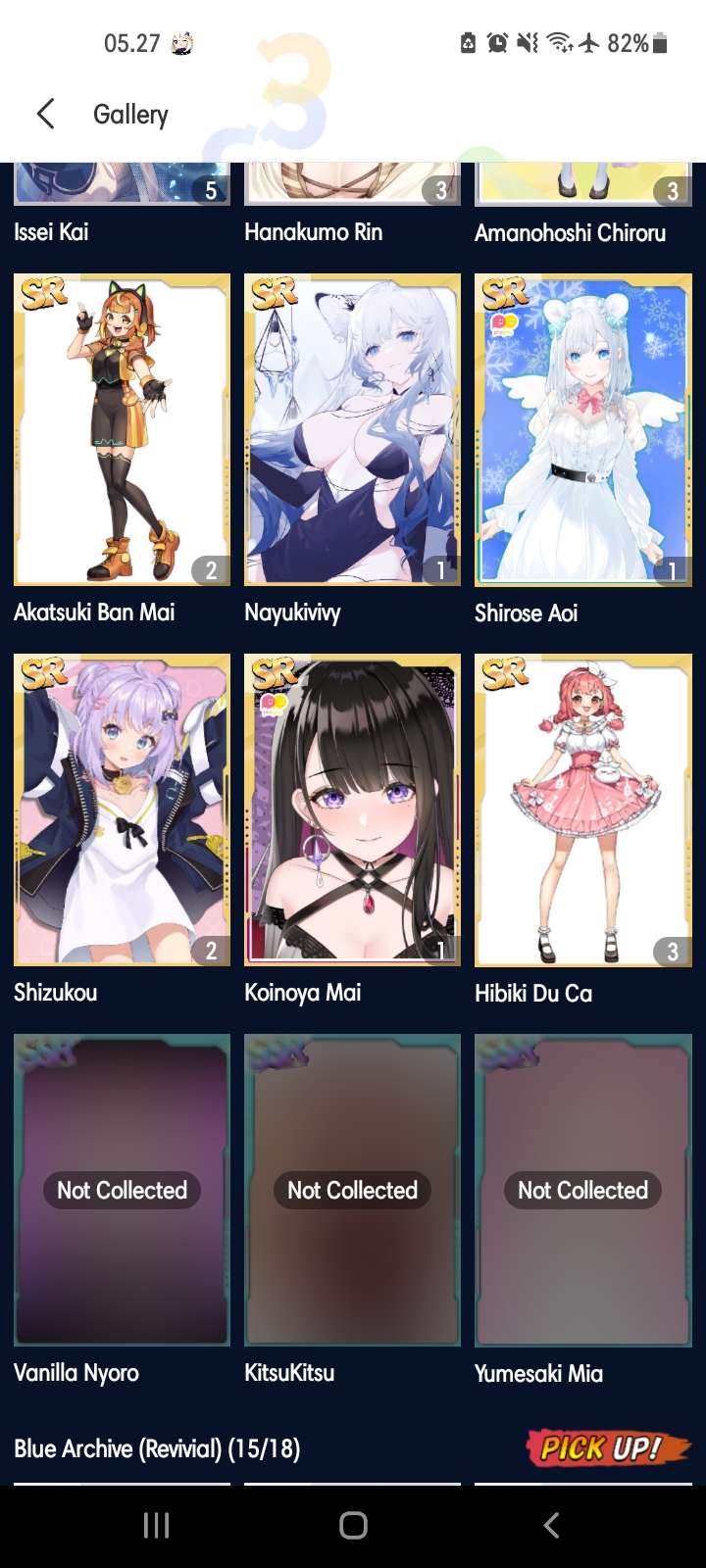The image size is (706, 1568).
Task: Tap the uncollected KitsuKitsu card
Action: (352, 1190)
